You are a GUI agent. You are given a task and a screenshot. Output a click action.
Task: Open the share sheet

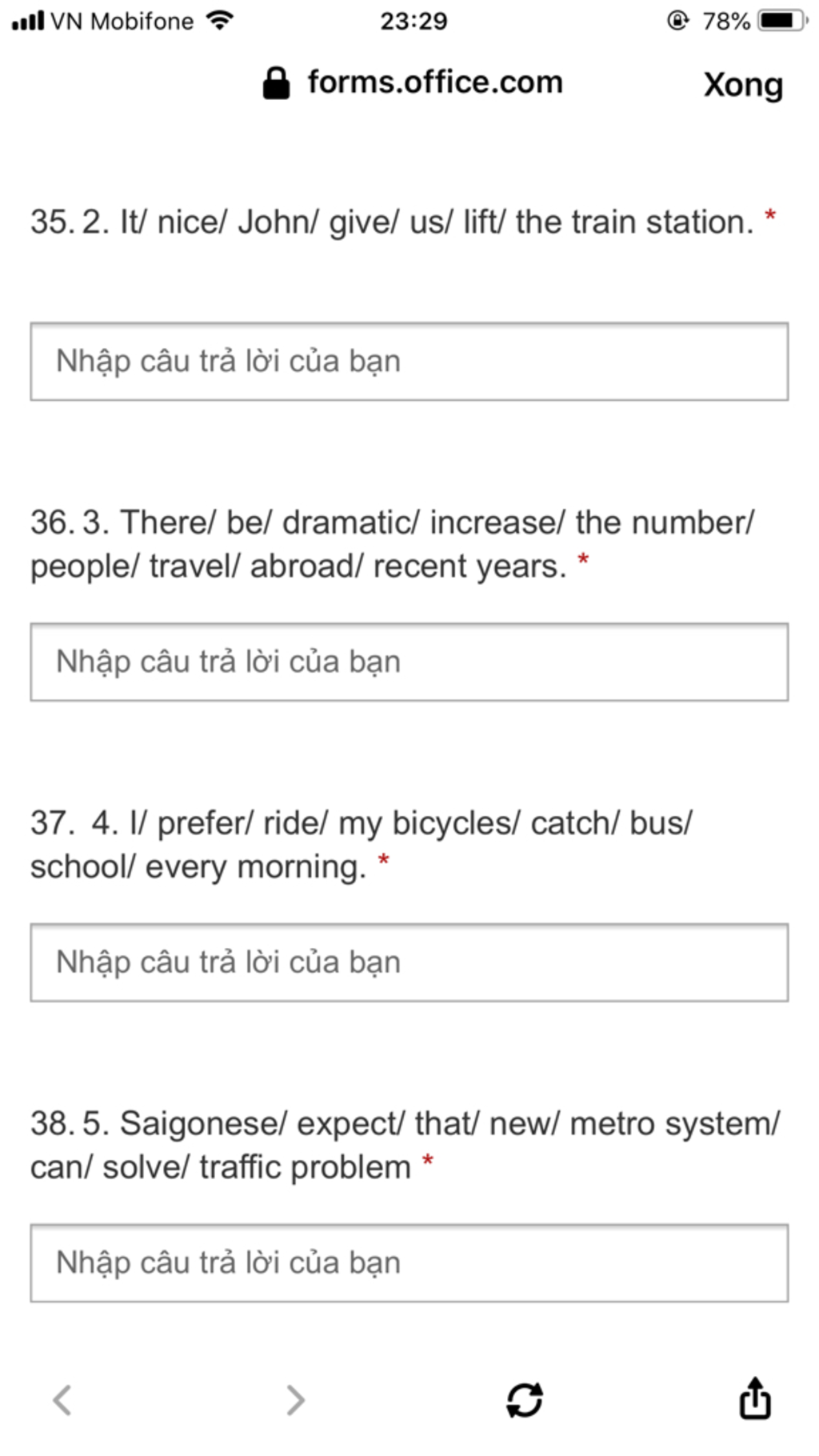point(754,1398)
